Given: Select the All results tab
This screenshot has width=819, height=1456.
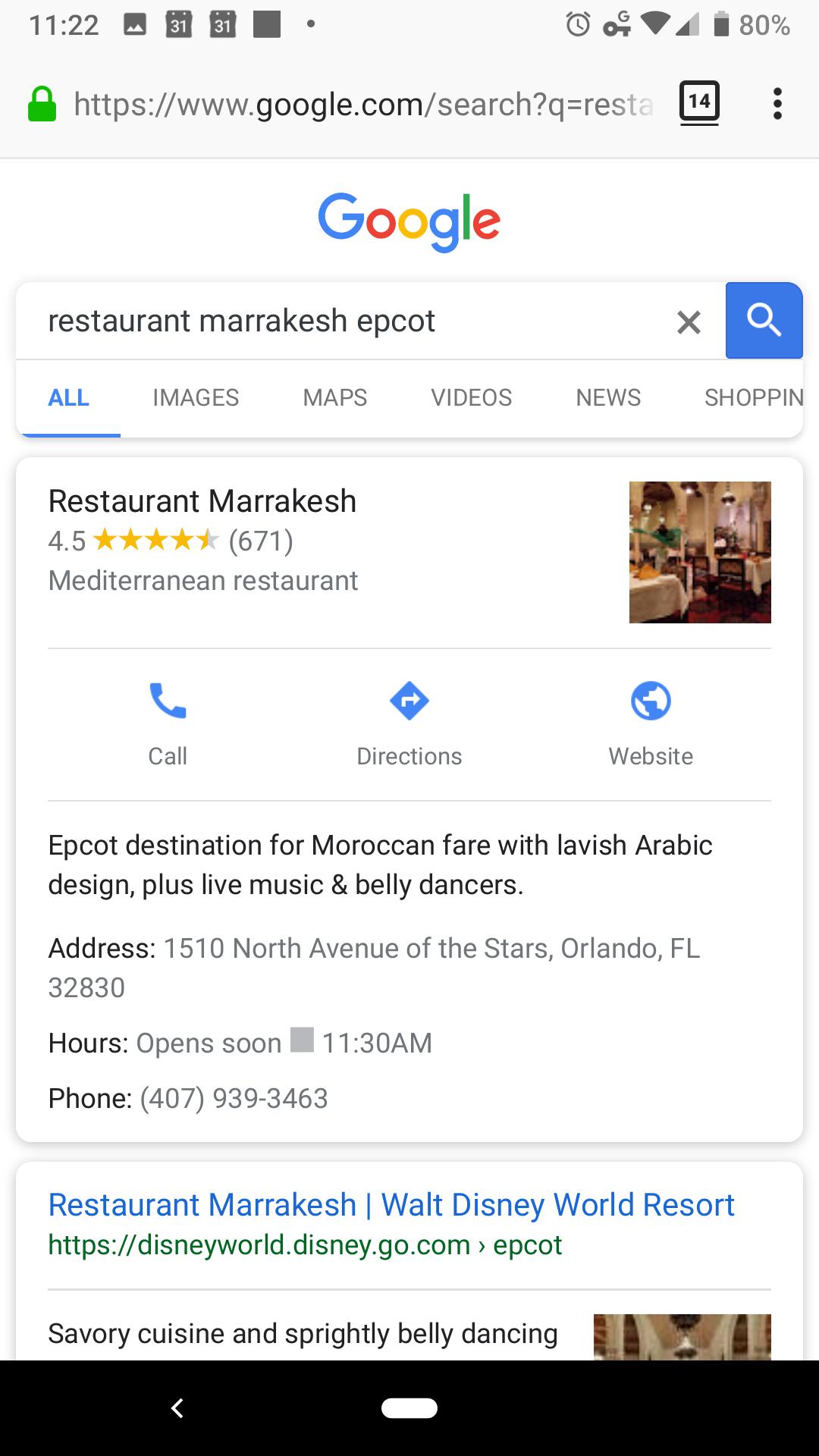Looking at the screenshot, I should click(x=68, y=397).
